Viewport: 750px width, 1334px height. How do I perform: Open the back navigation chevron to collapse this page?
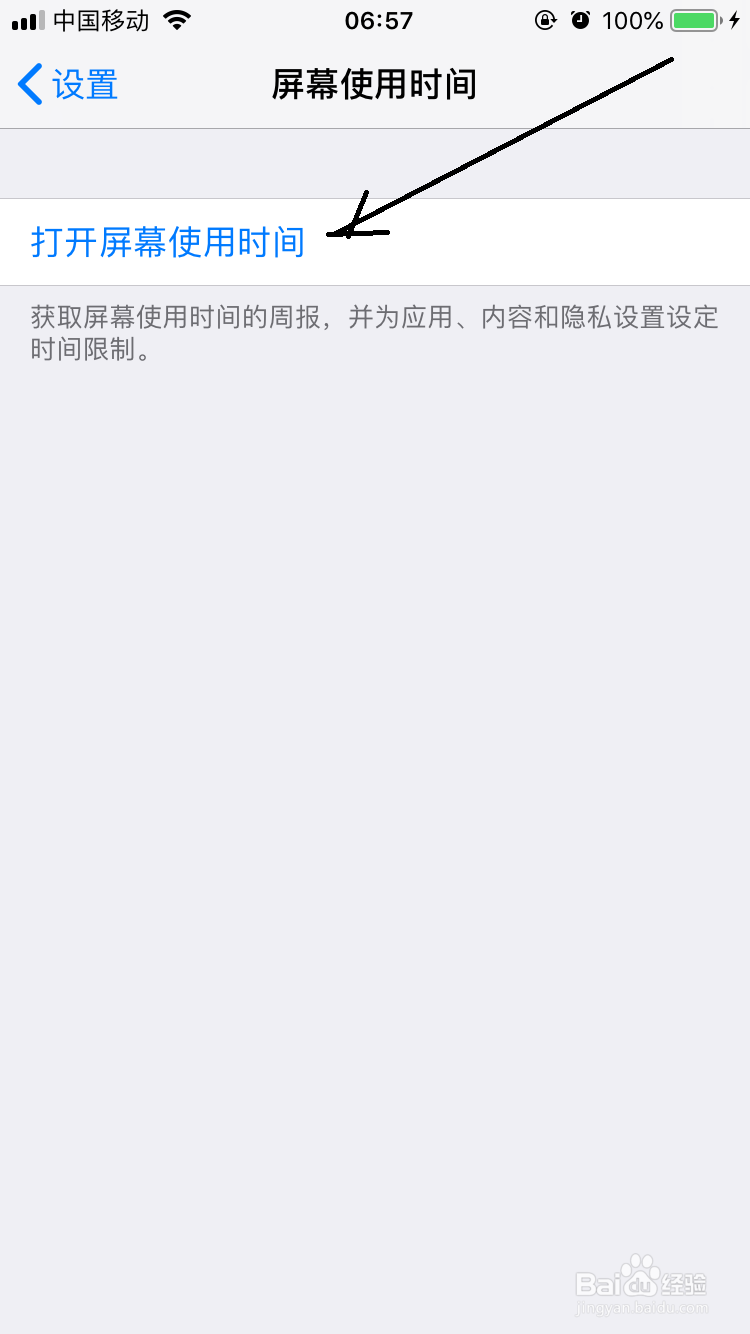pos(28,85)
